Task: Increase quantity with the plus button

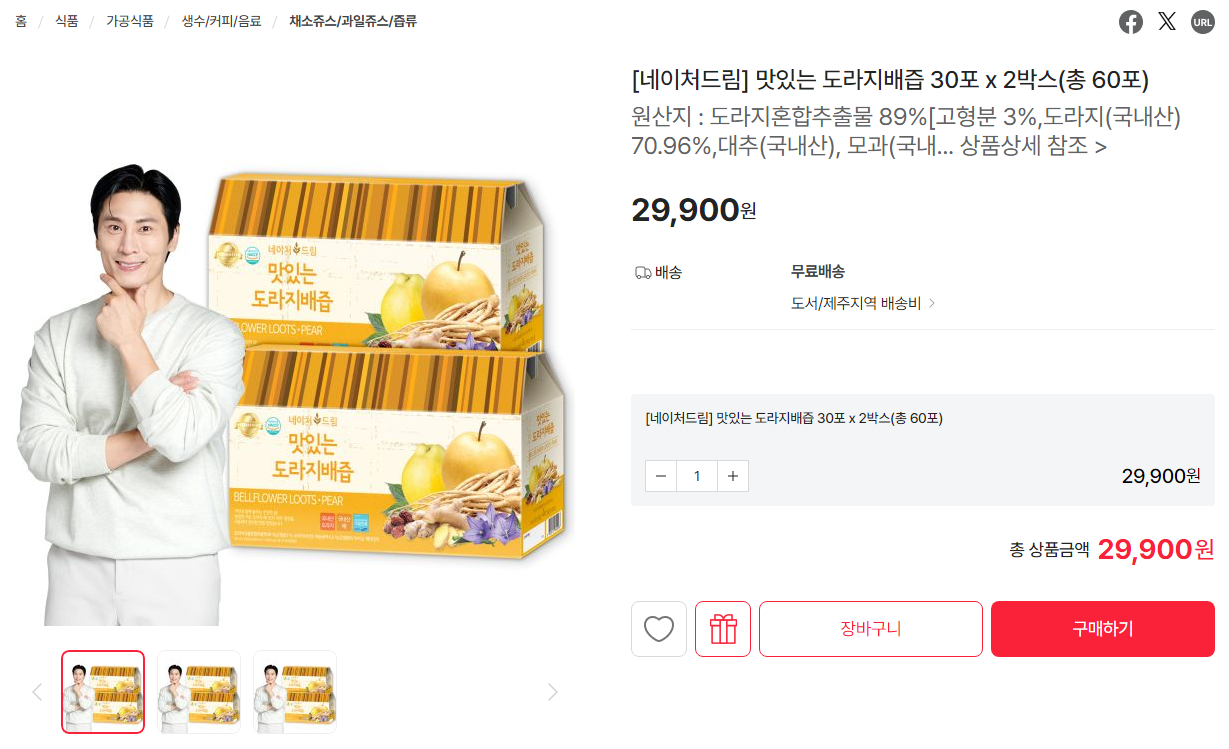Action: pos(732,476)
